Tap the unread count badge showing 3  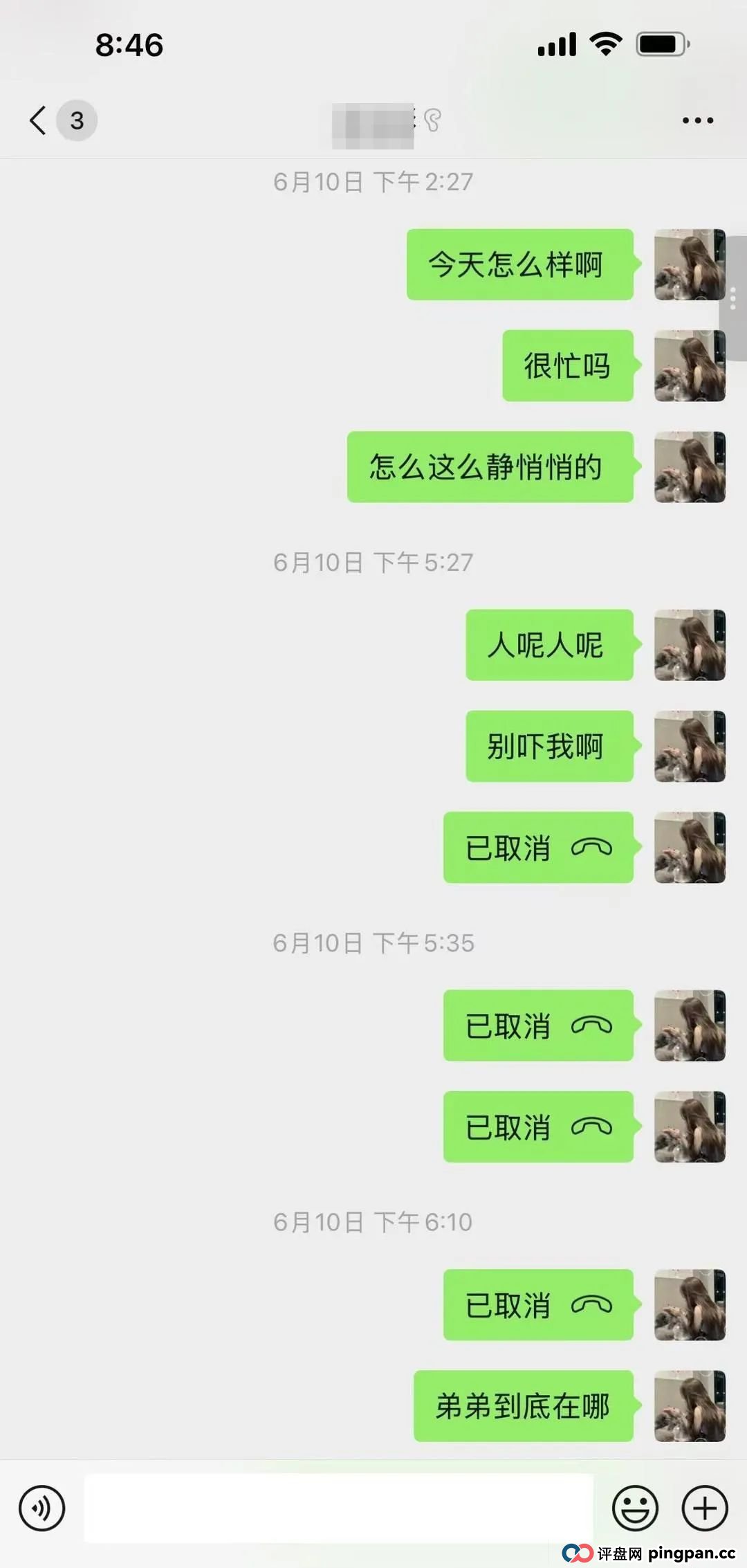pyautogui.click(x=76, y=119)
